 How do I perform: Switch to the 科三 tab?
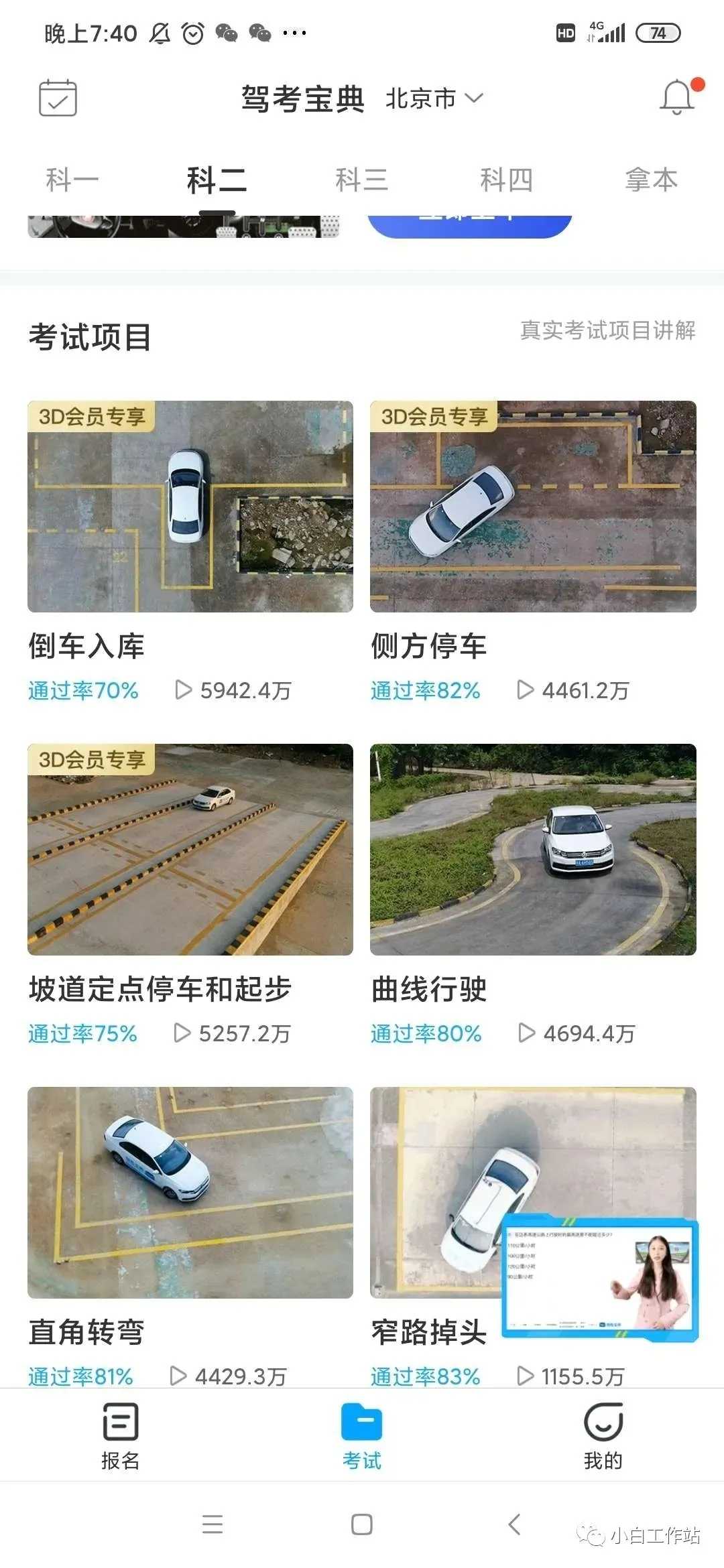pos(362,179)
